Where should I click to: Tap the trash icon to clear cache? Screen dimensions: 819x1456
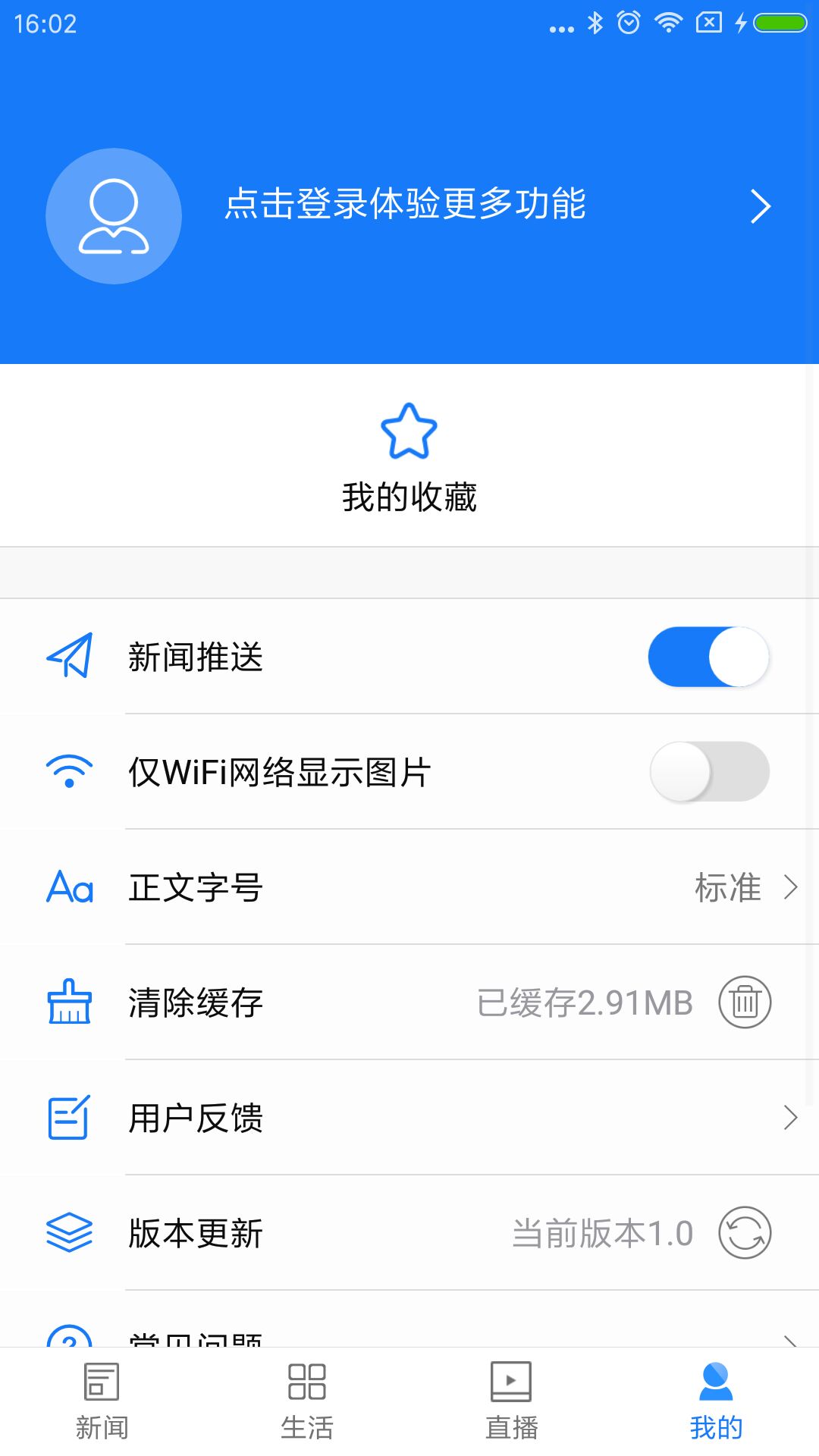click(744, 1002)
